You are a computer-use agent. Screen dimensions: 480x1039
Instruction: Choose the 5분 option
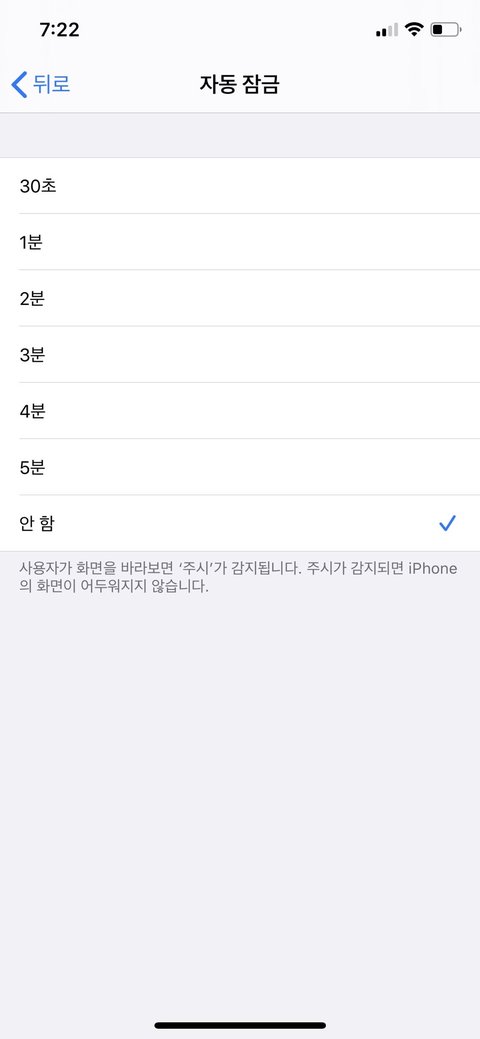coord(240,468)
